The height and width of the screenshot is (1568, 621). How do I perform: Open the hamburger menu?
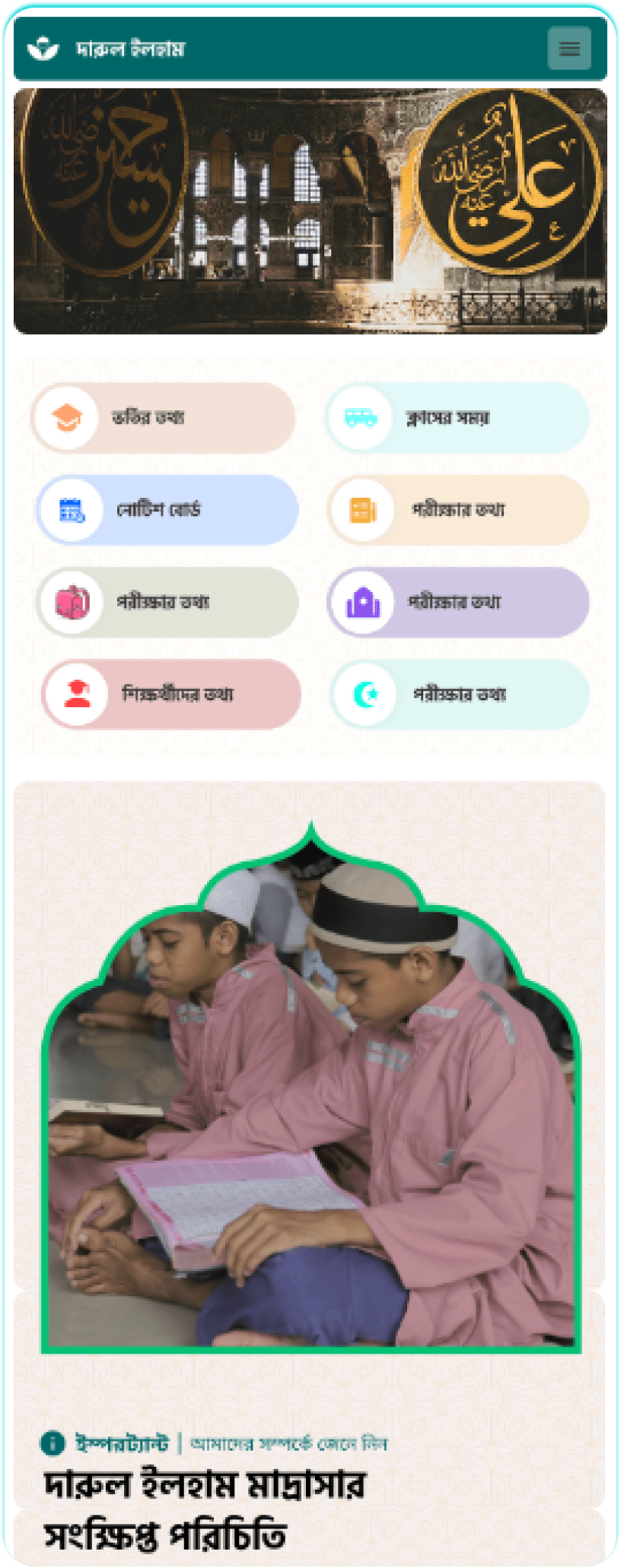pos(569,48)
